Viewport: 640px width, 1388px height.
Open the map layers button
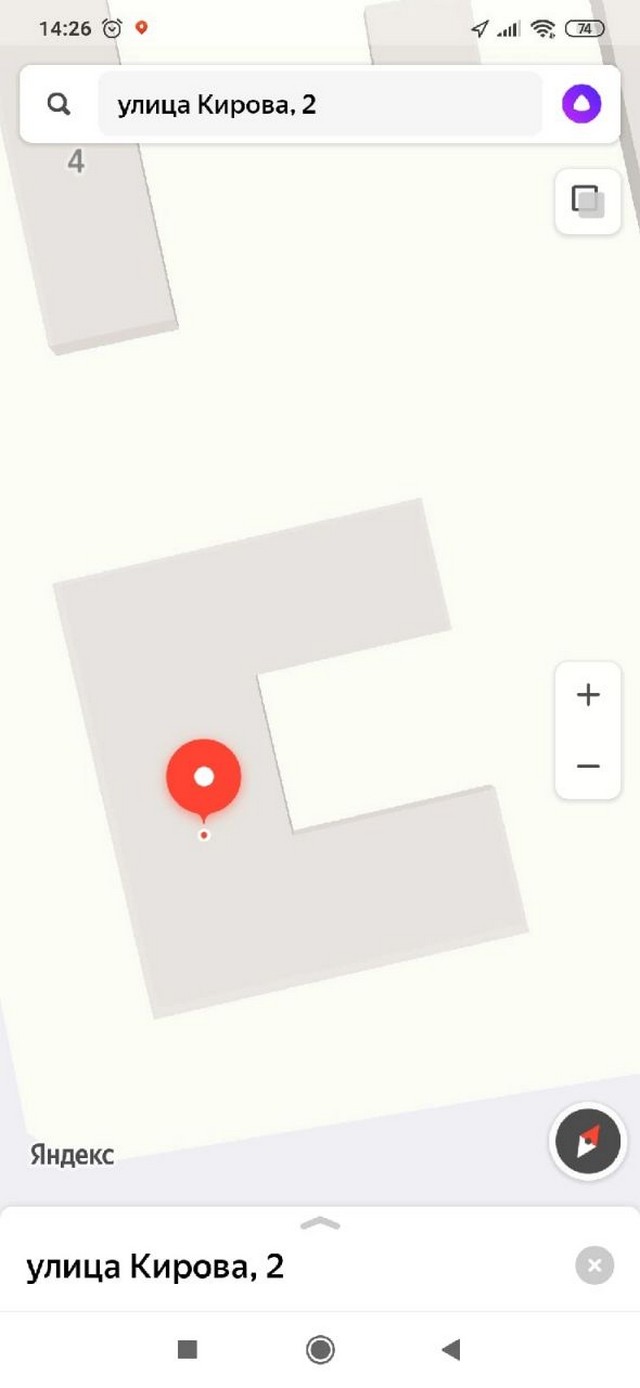tap(588, 201)
